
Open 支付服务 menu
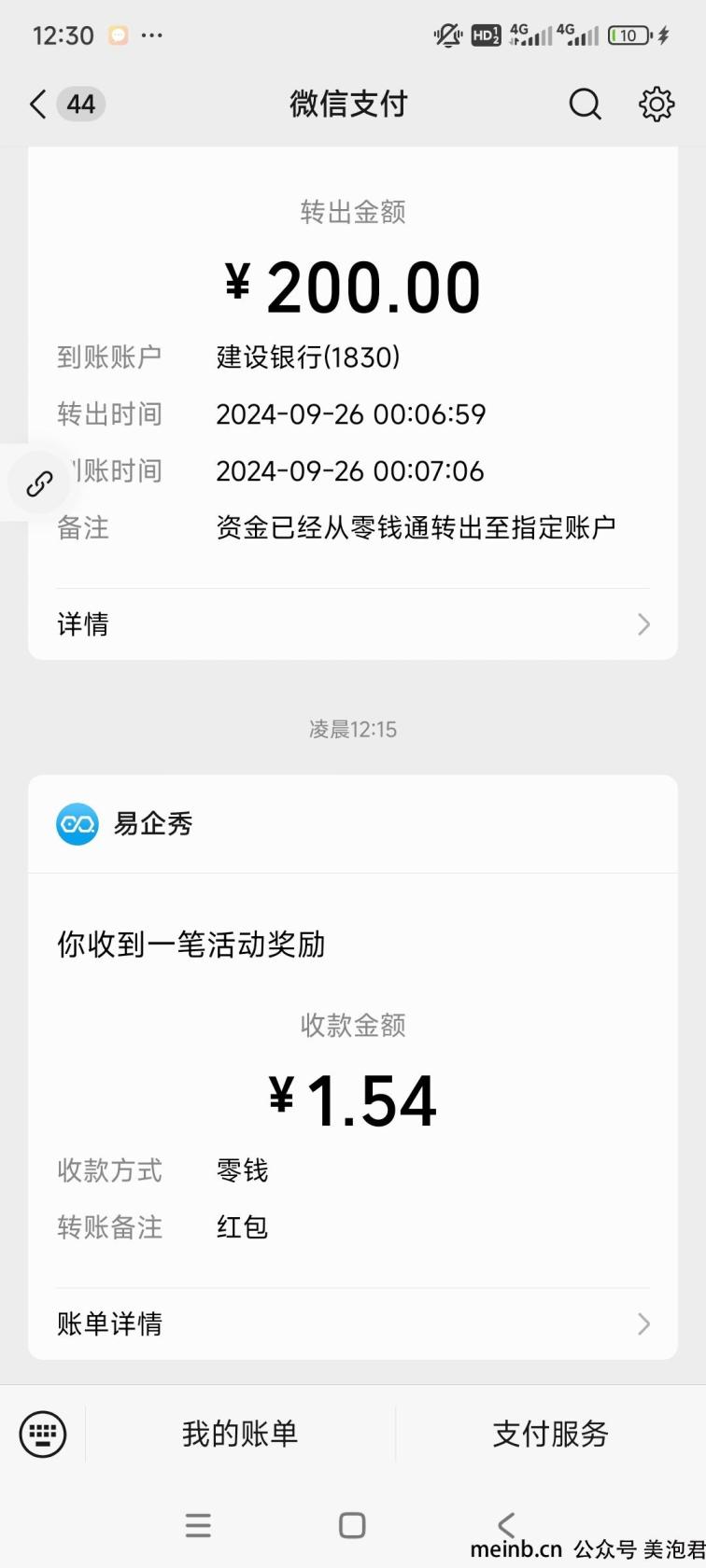551,1434
